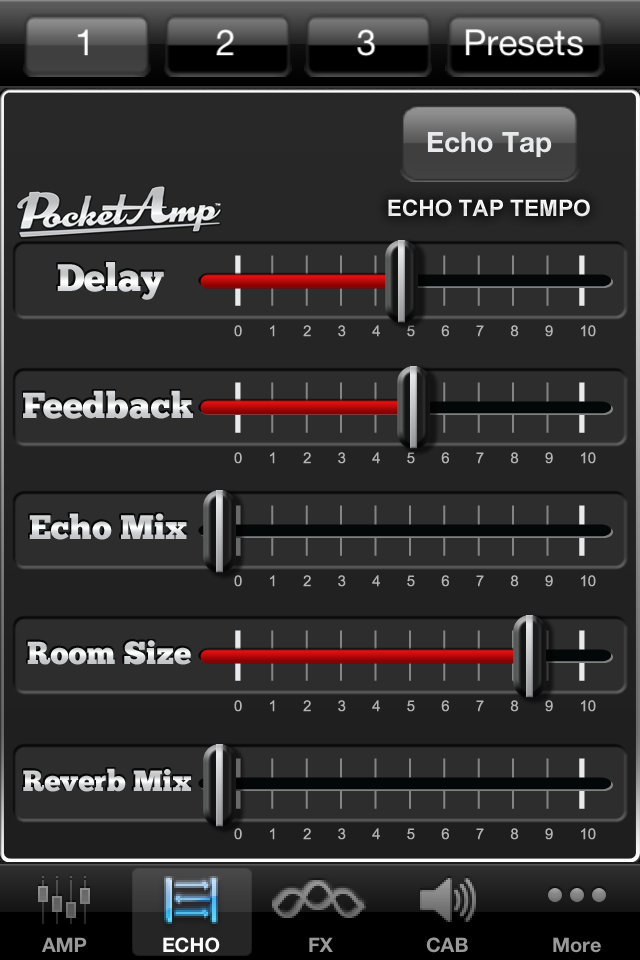This screenshot has width=640, height=960.
Task: Tap the Feedback slider handle
Action: (413, 407)
